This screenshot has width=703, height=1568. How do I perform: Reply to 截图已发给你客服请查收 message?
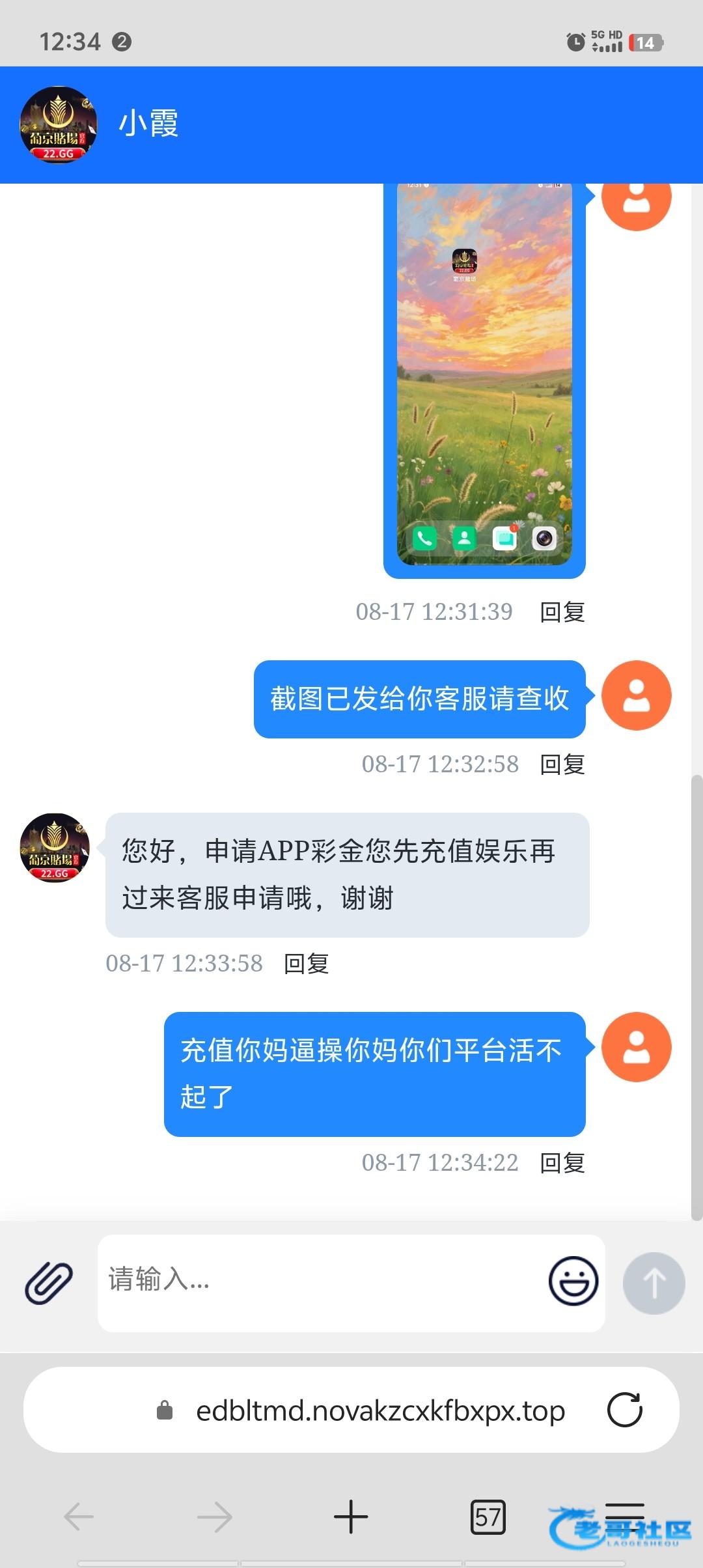(x=562, y=764)
